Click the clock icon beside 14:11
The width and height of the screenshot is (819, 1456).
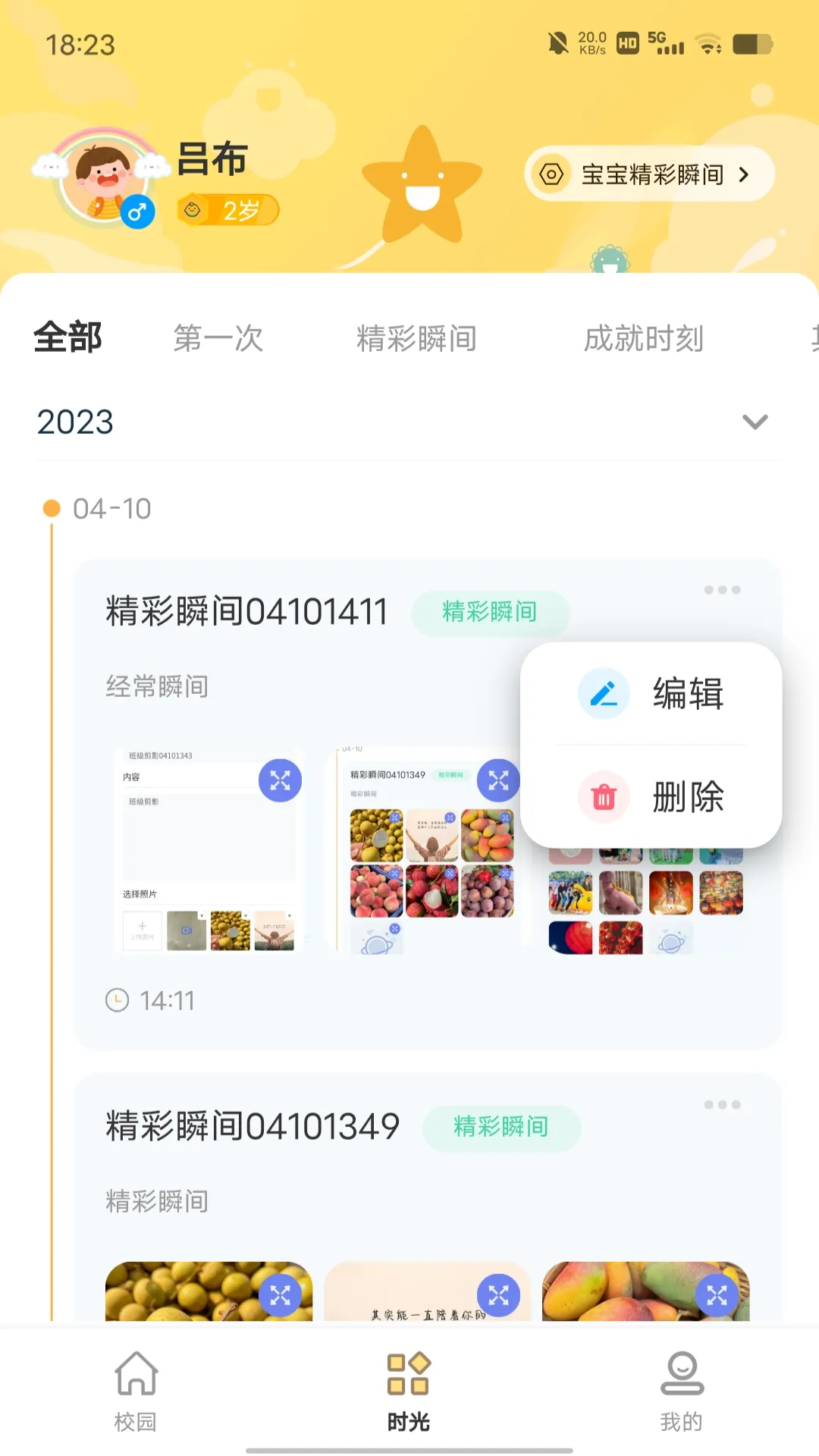[115, 1000]
